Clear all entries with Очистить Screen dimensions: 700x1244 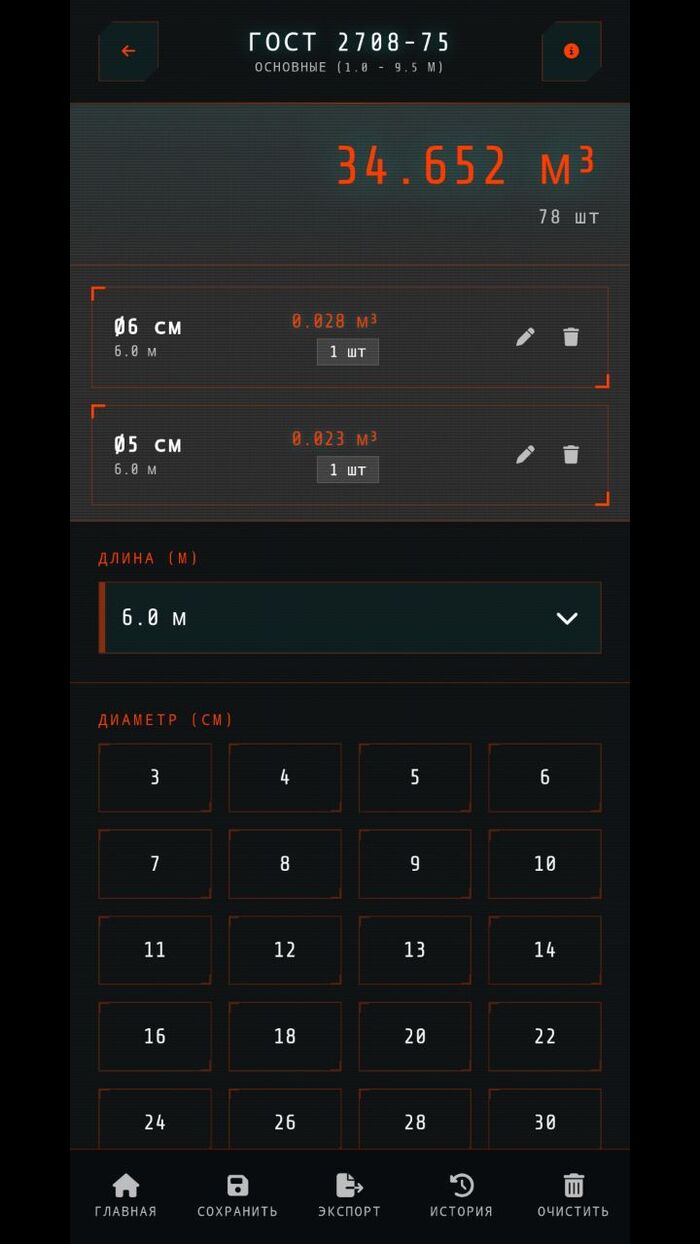(573, 1196)
